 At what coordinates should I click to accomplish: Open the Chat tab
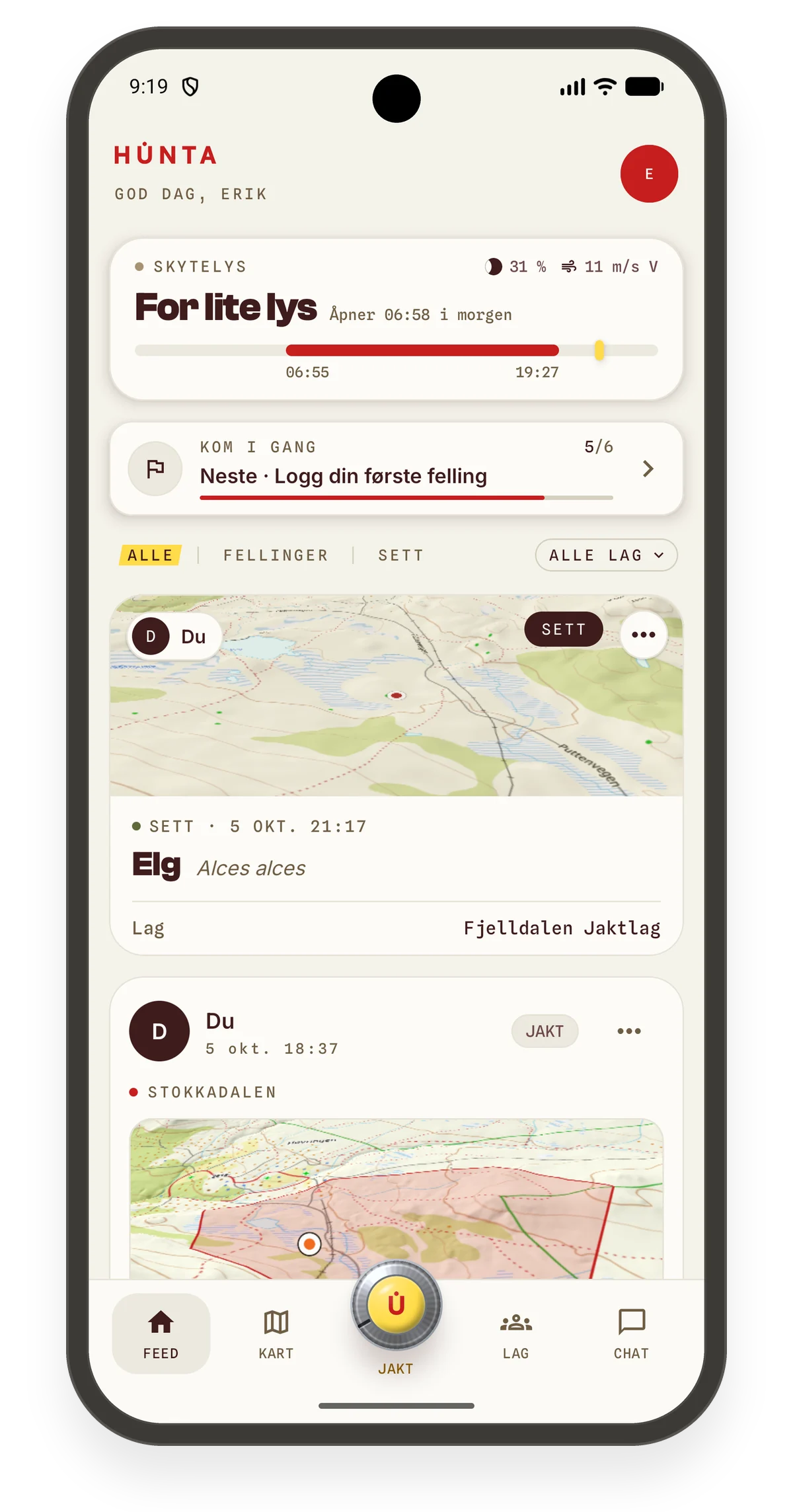631,1333
